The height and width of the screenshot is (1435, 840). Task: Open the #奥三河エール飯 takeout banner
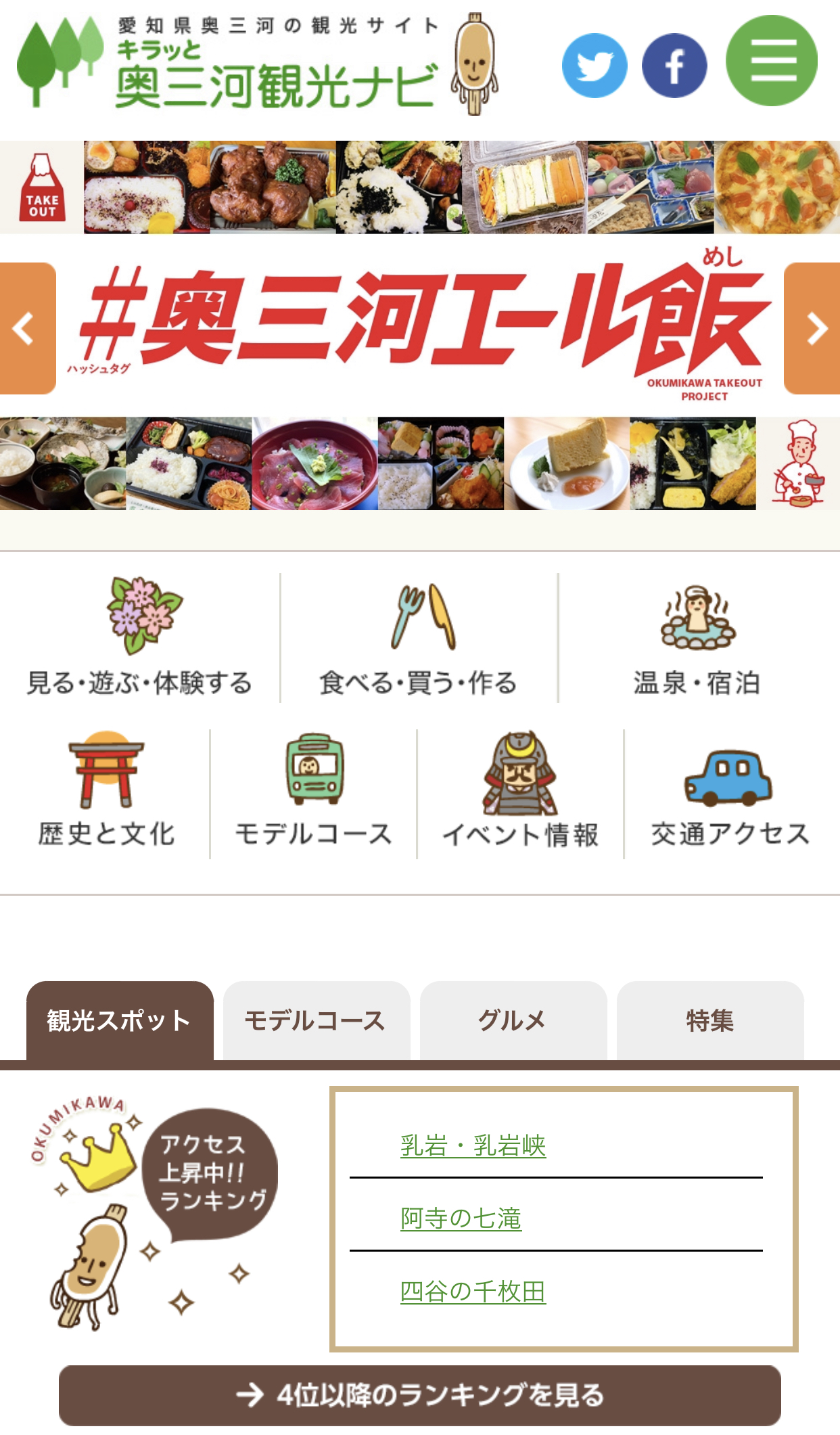coord(419,325)
